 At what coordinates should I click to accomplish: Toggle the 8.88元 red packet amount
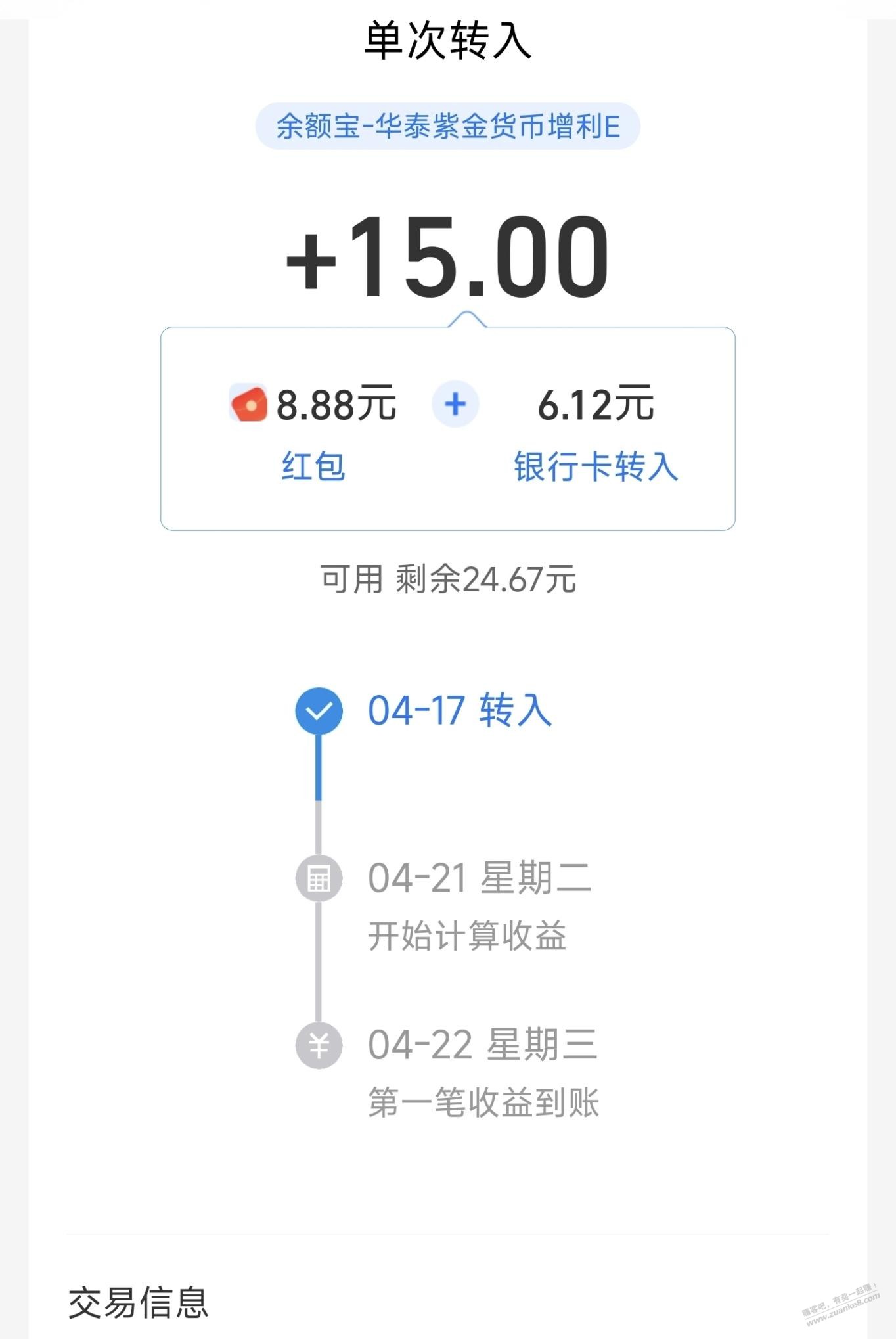(x=336, y=406)
